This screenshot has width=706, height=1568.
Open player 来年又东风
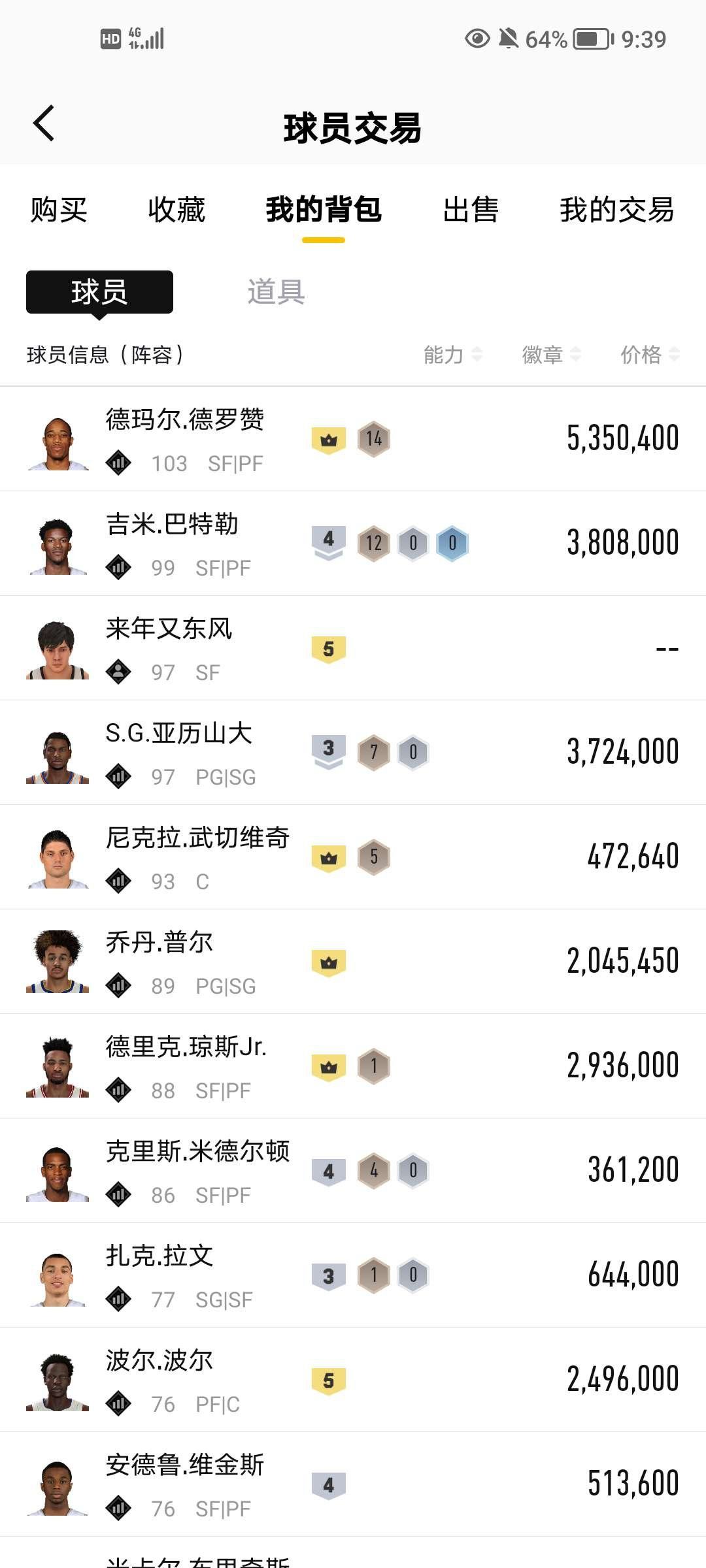click(x=169, y=629)
